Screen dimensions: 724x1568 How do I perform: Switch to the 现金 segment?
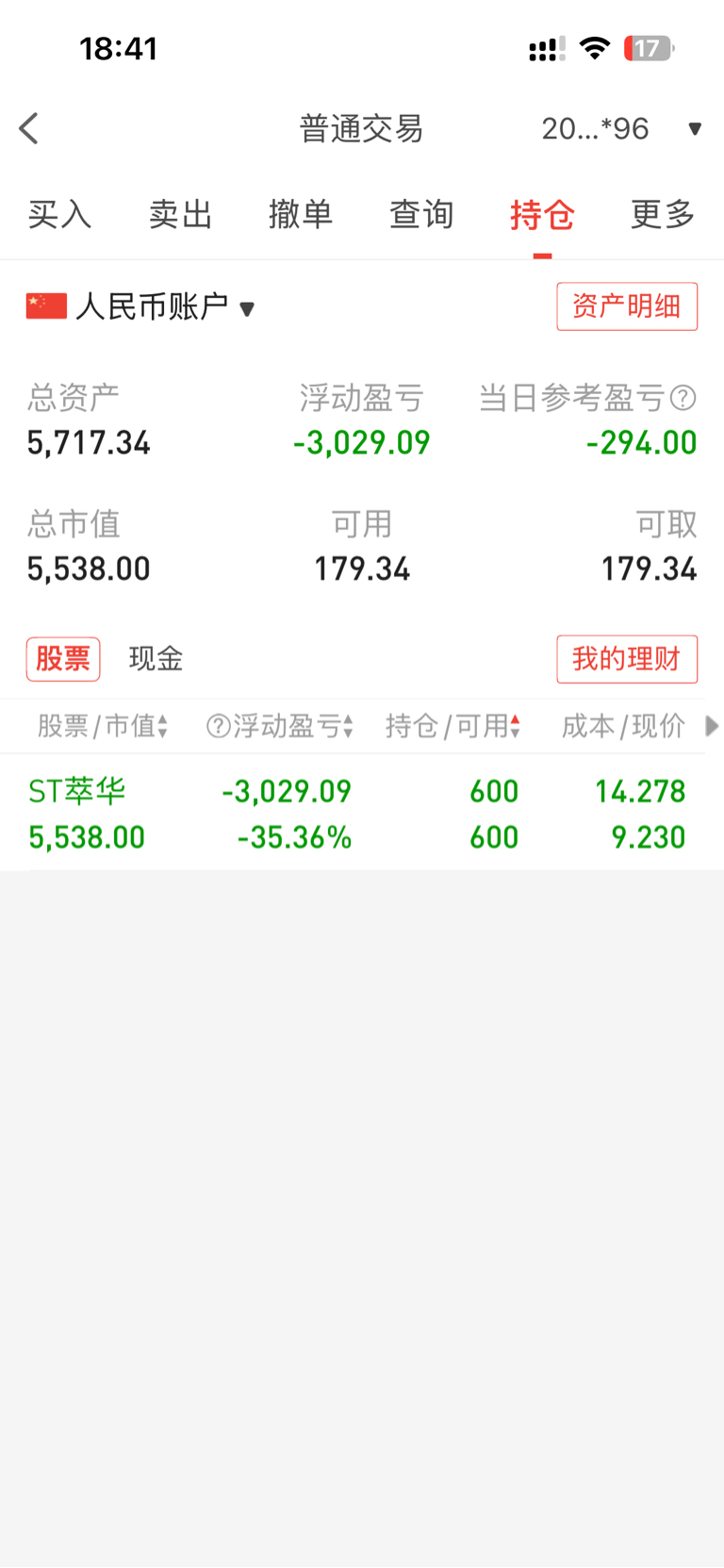point(156,658)
